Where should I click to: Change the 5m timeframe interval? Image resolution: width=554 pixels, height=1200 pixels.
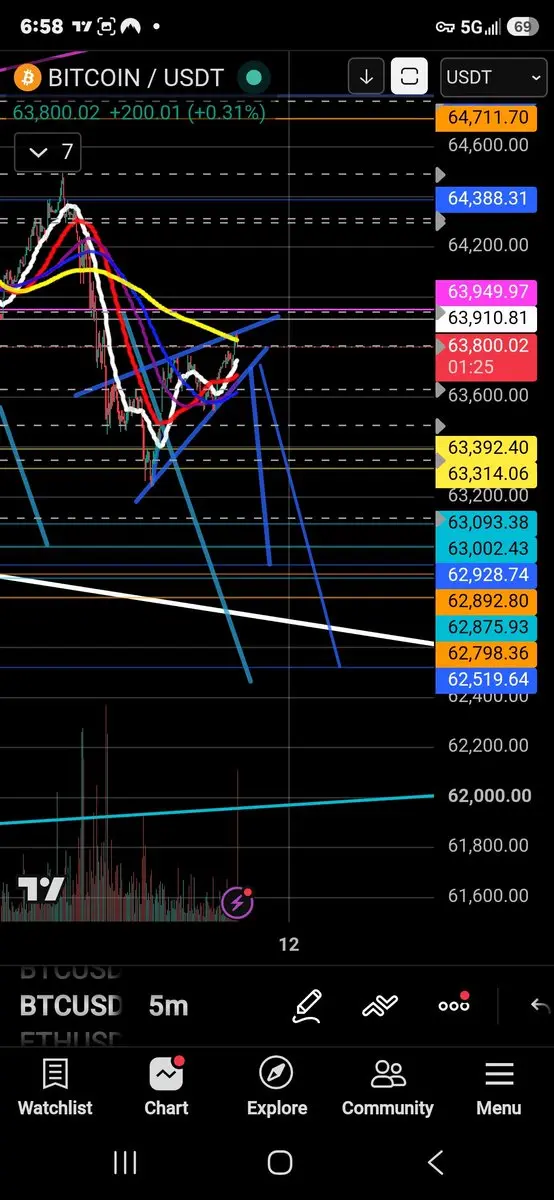168,1005
